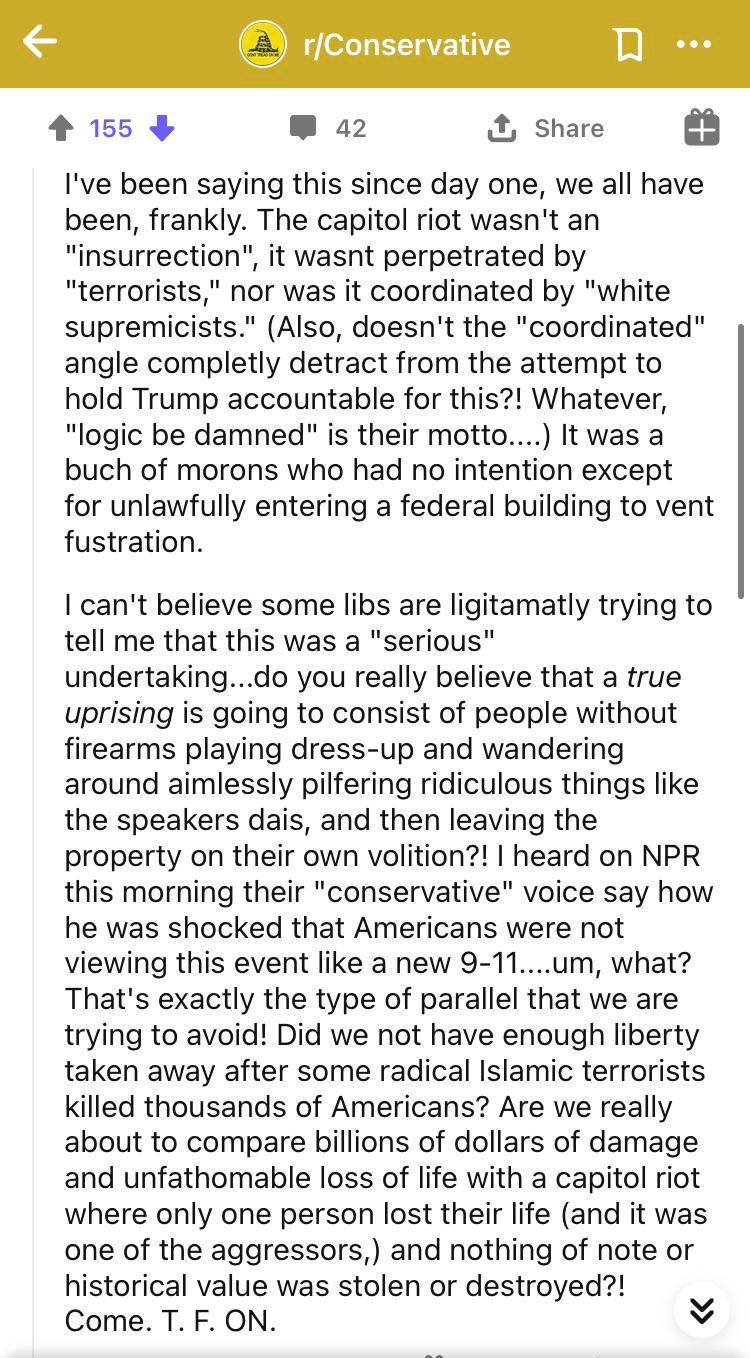Tap the r/Conservative Gadsden flag subreddit icon

pyautogui.click(x=263, y=43)
